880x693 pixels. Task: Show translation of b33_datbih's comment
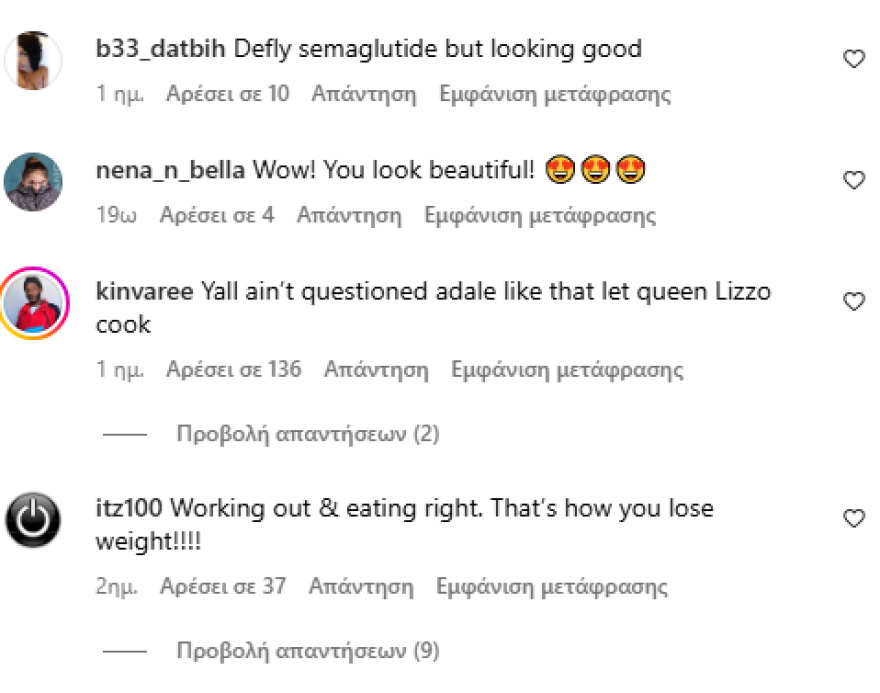555,95
